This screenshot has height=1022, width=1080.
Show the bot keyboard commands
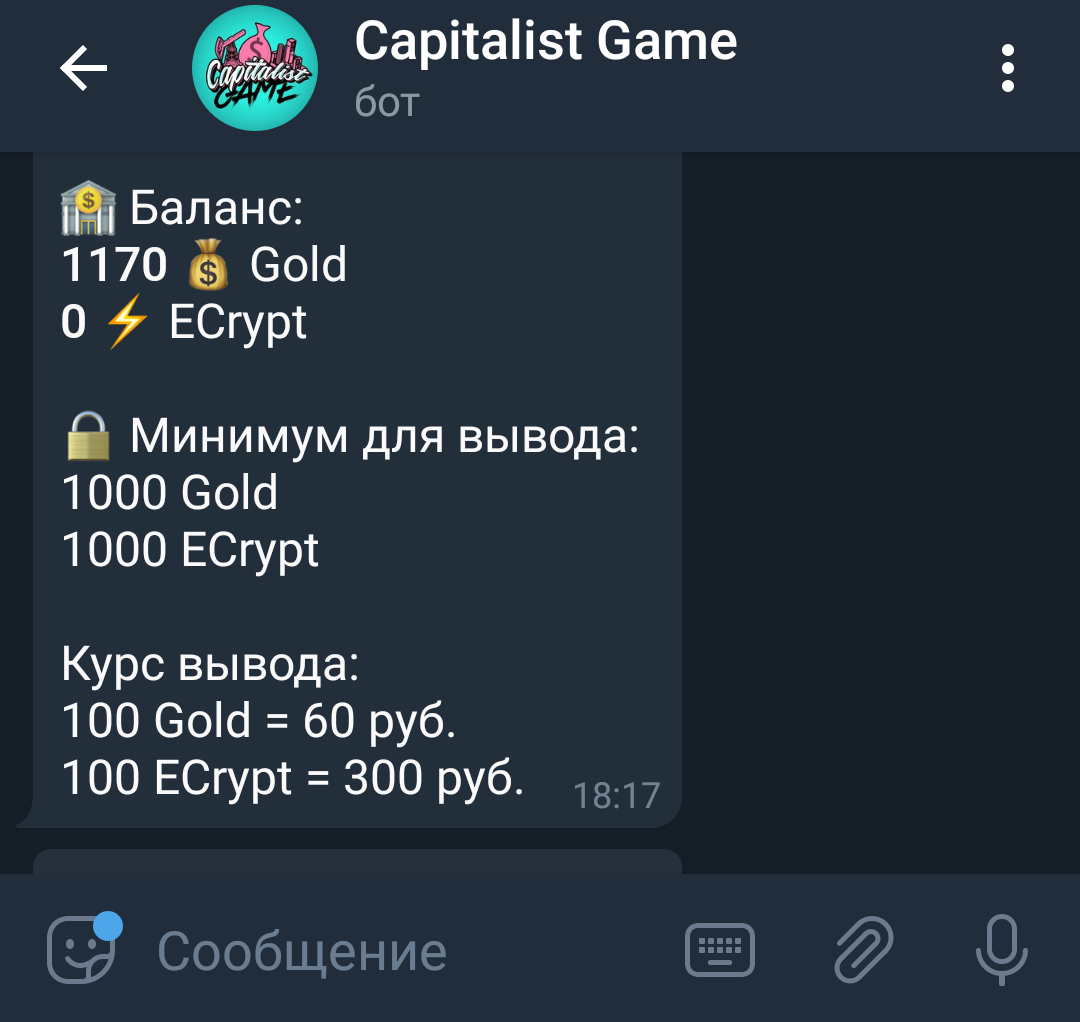click(x=720, y=950)
